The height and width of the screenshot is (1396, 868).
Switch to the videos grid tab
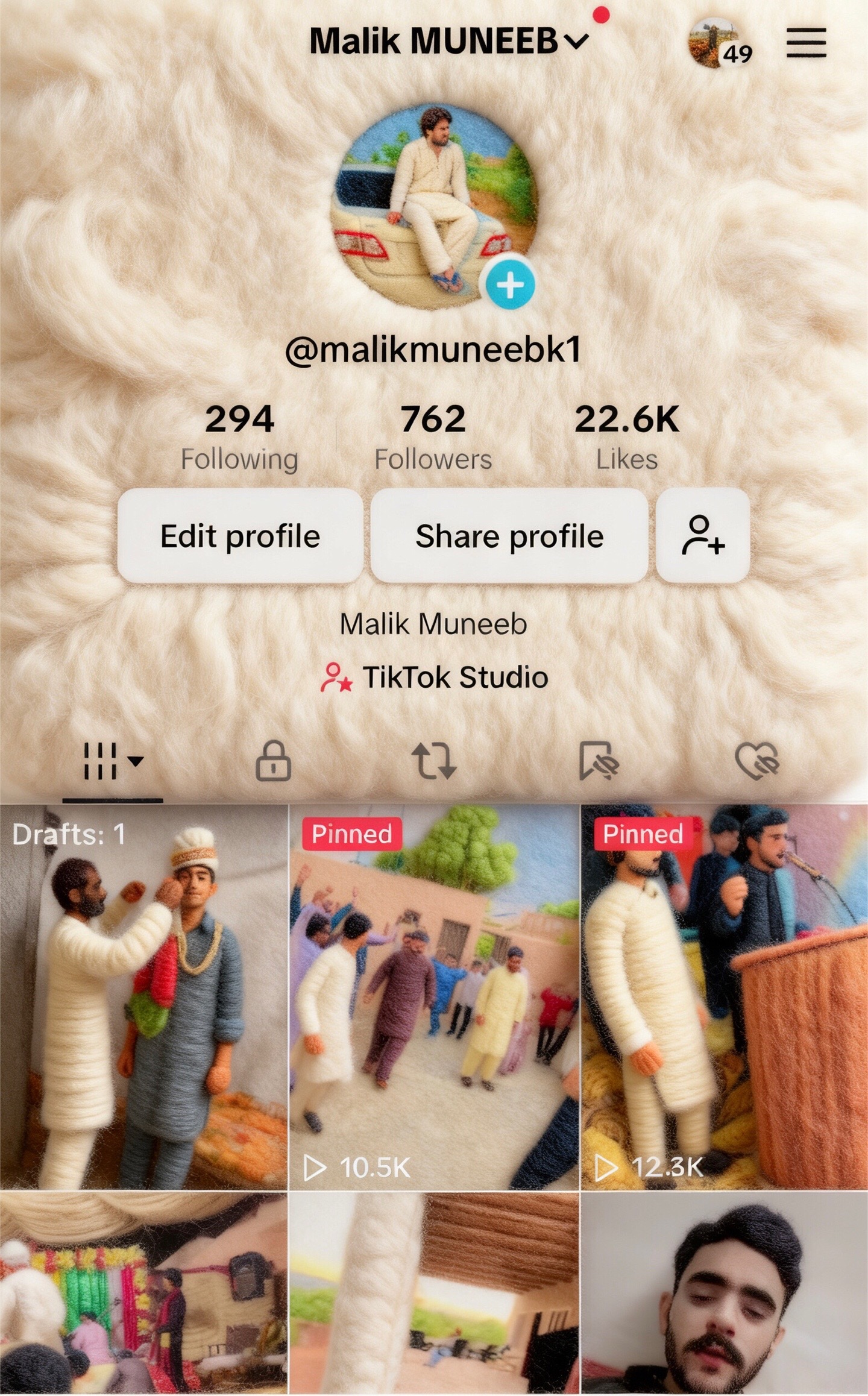pos(113,761)
